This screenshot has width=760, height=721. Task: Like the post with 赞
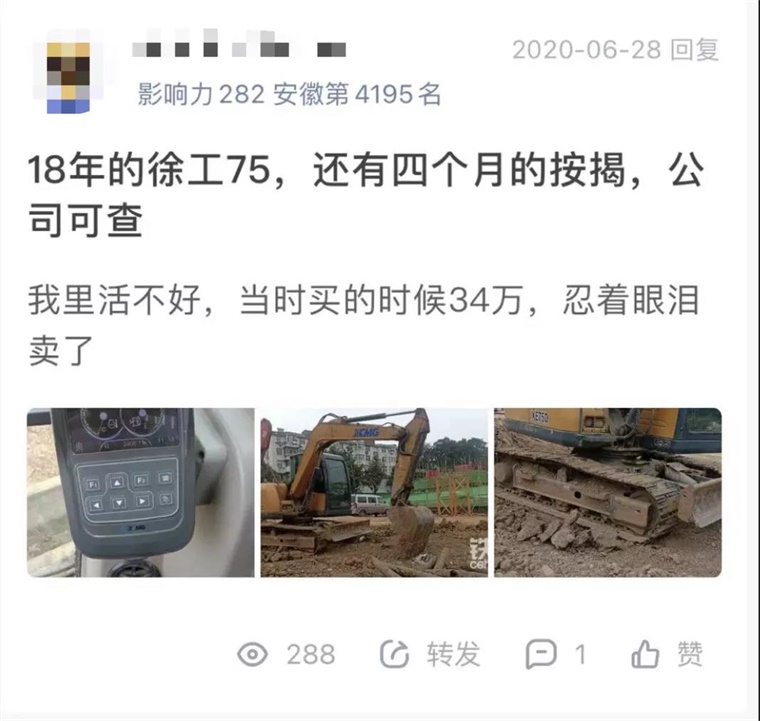coord(668,655)
